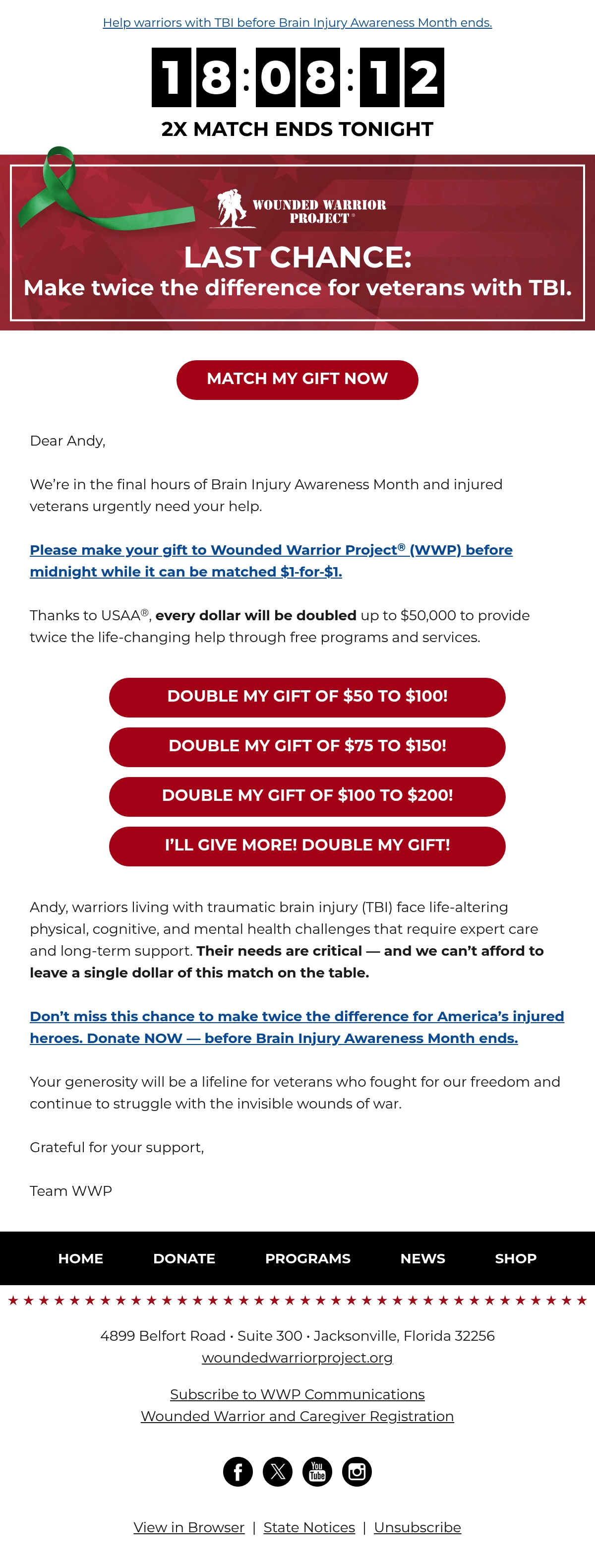Viewport: 595px width, 1568px height.
Task: Double my gift of $50 to $100
Action: (x=307, y=697)
